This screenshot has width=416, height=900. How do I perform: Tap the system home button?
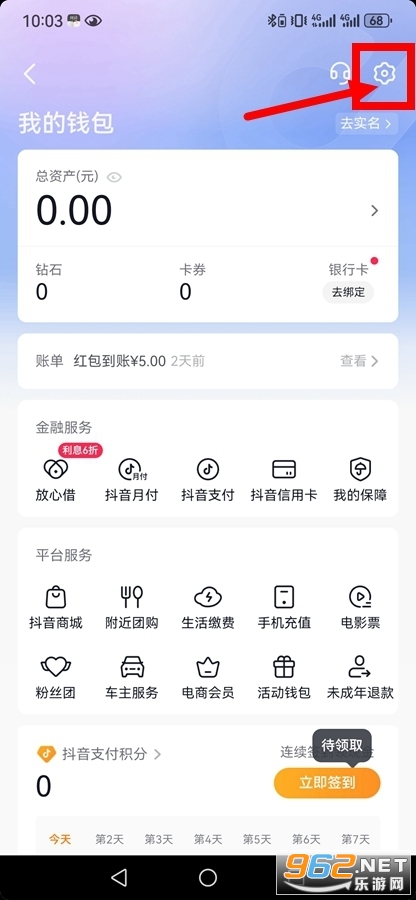click(x=208, y=876)
